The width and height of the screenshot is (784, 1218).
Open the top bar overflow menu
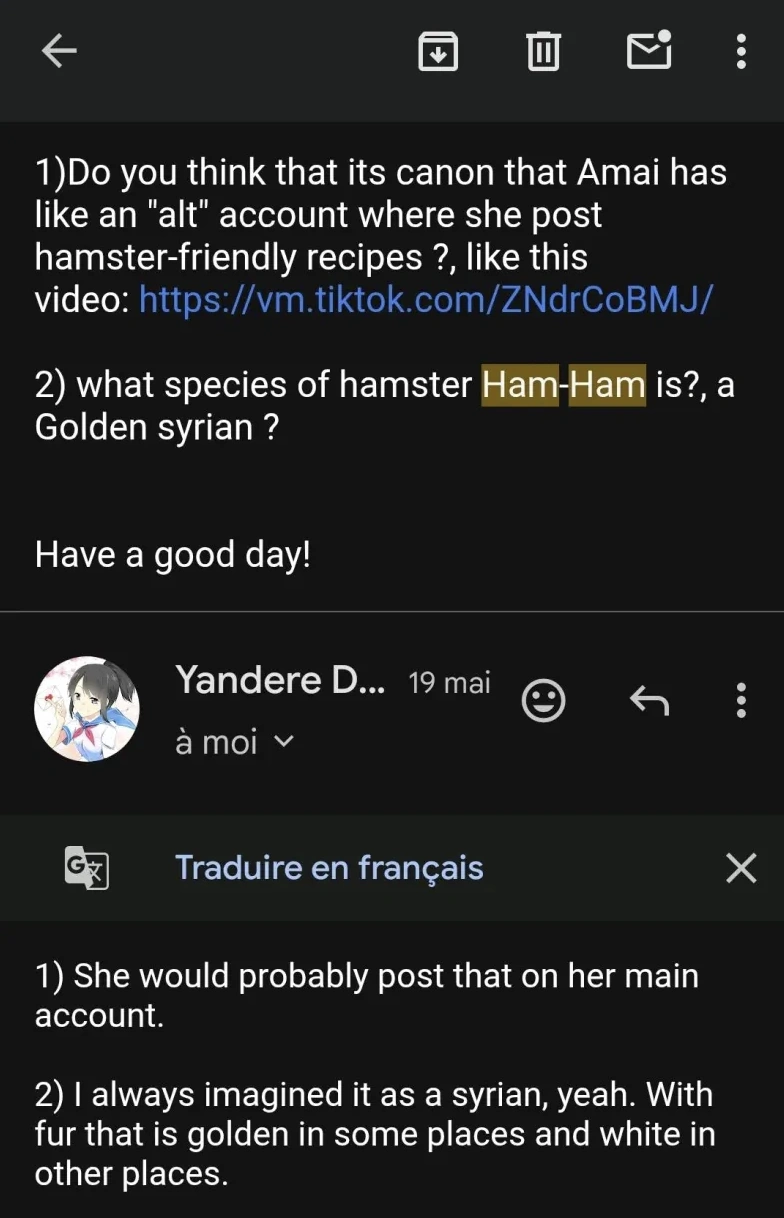click(x=741, y=51)
